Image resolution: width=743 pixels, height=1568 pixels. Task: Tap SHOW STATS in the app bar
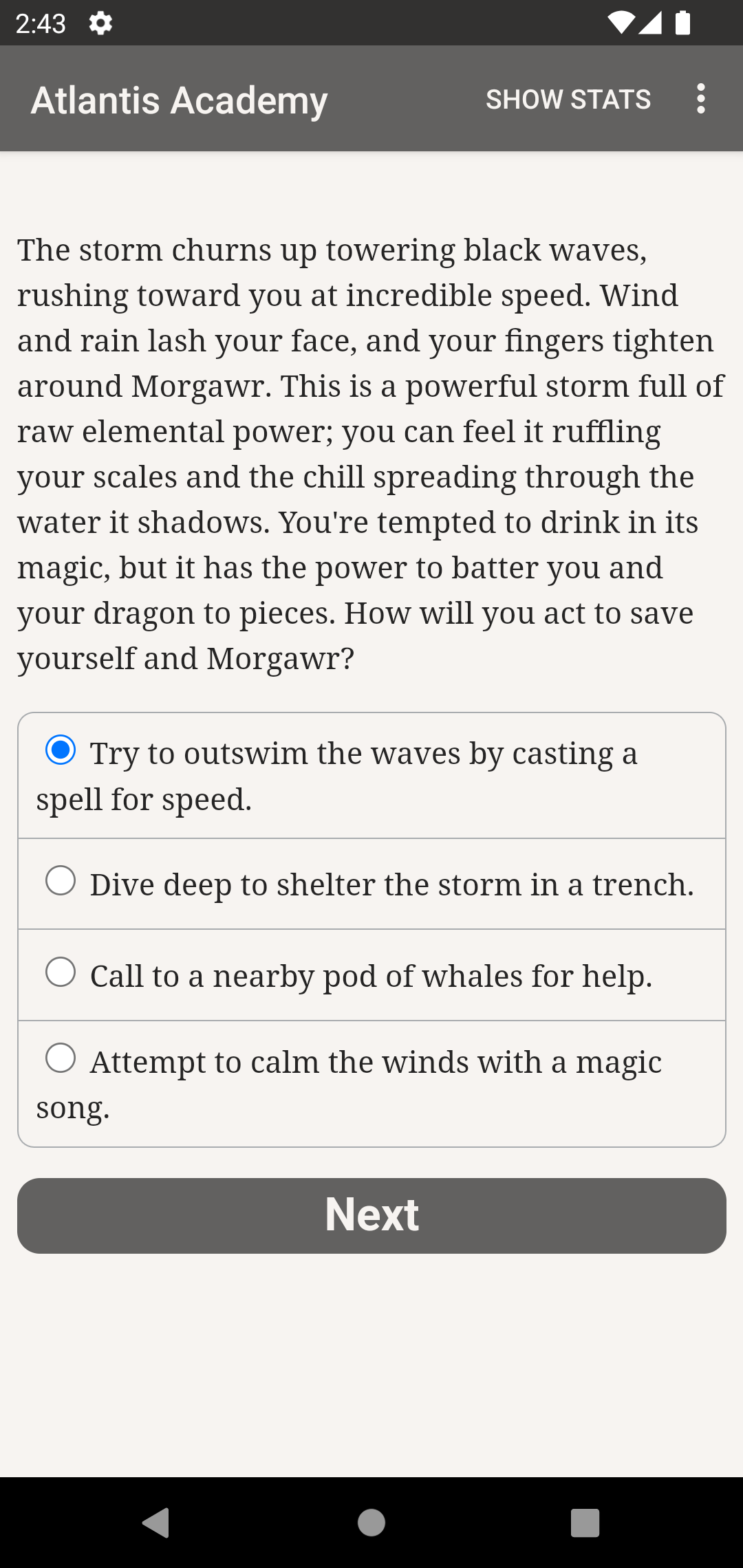coord(568,99)
